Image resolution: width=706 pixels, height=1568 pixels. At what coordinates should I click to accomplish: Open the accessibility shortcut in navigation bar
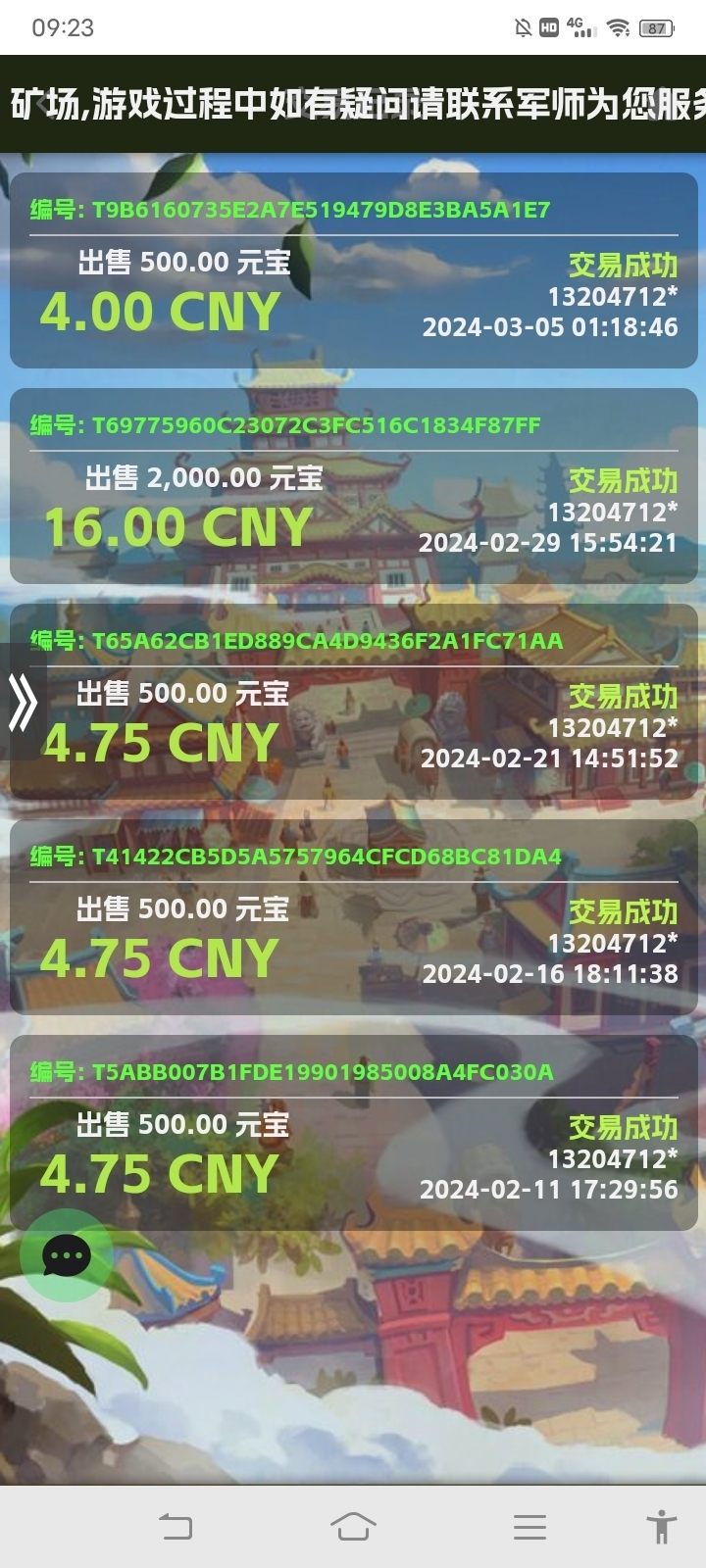[662, 1527]
